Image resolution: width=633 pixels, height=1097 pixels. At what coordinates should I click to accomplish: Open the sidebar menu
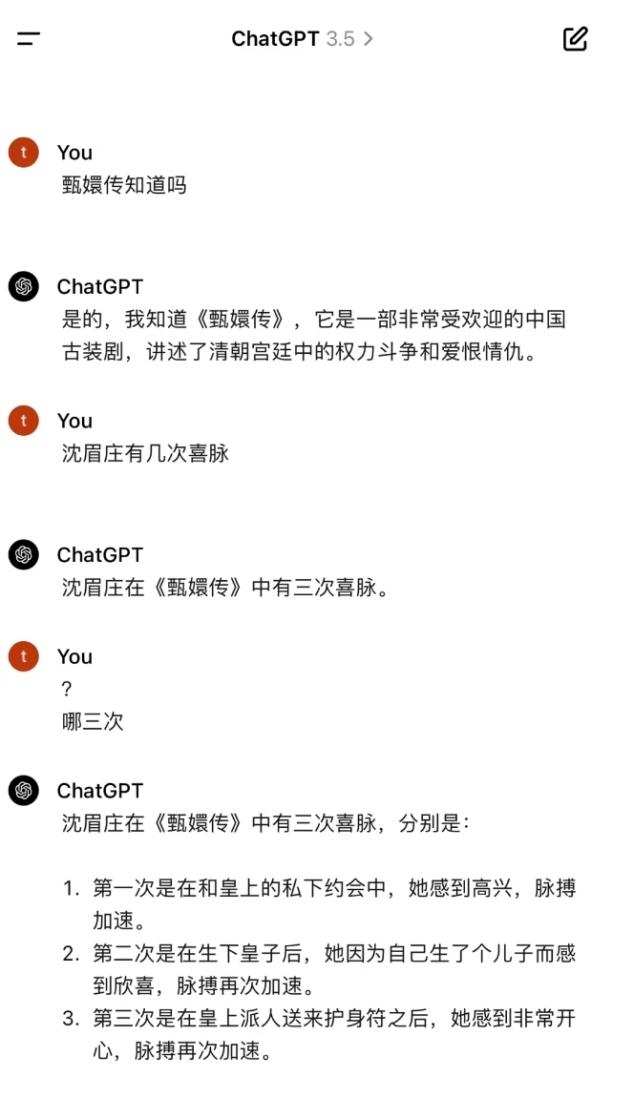point(29,40)
